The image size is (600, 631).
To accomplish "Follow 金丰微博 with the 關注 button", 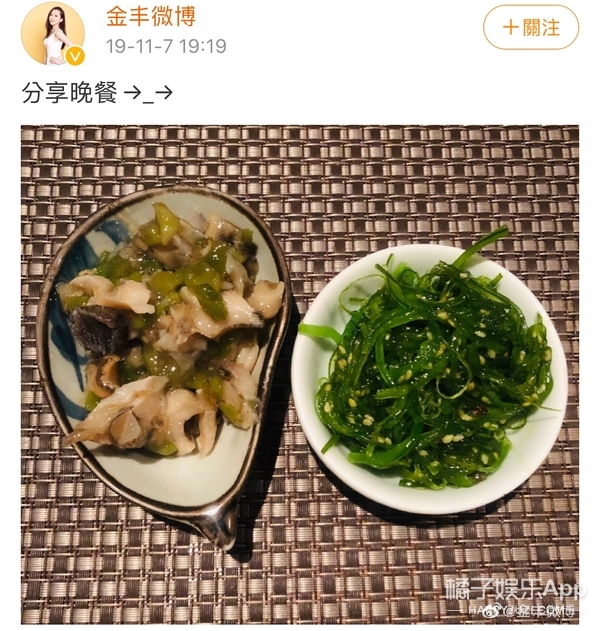I will (x=531, y=28).
